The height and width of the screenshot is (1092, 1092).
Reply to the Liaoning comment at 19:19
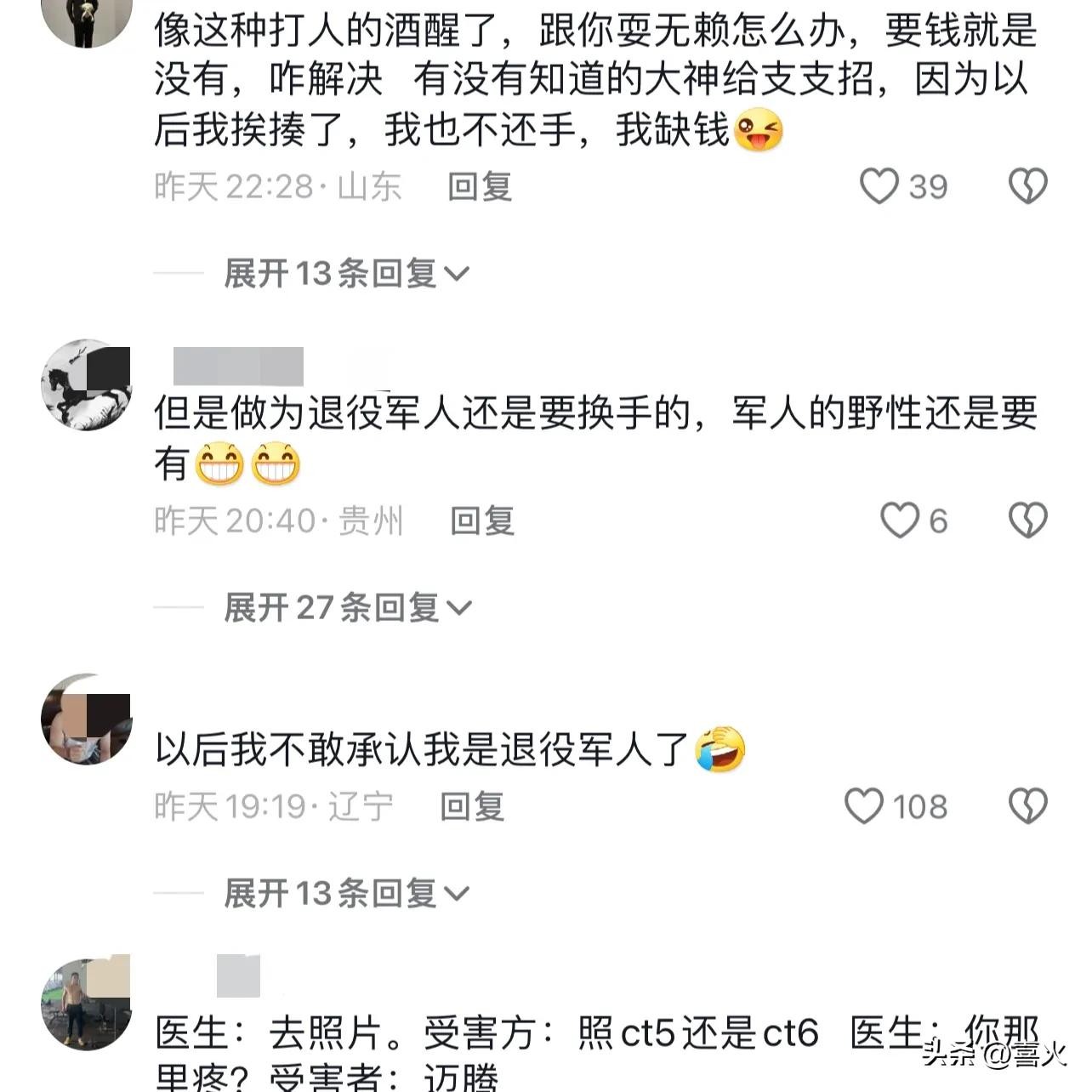click(x=472, y=807)
